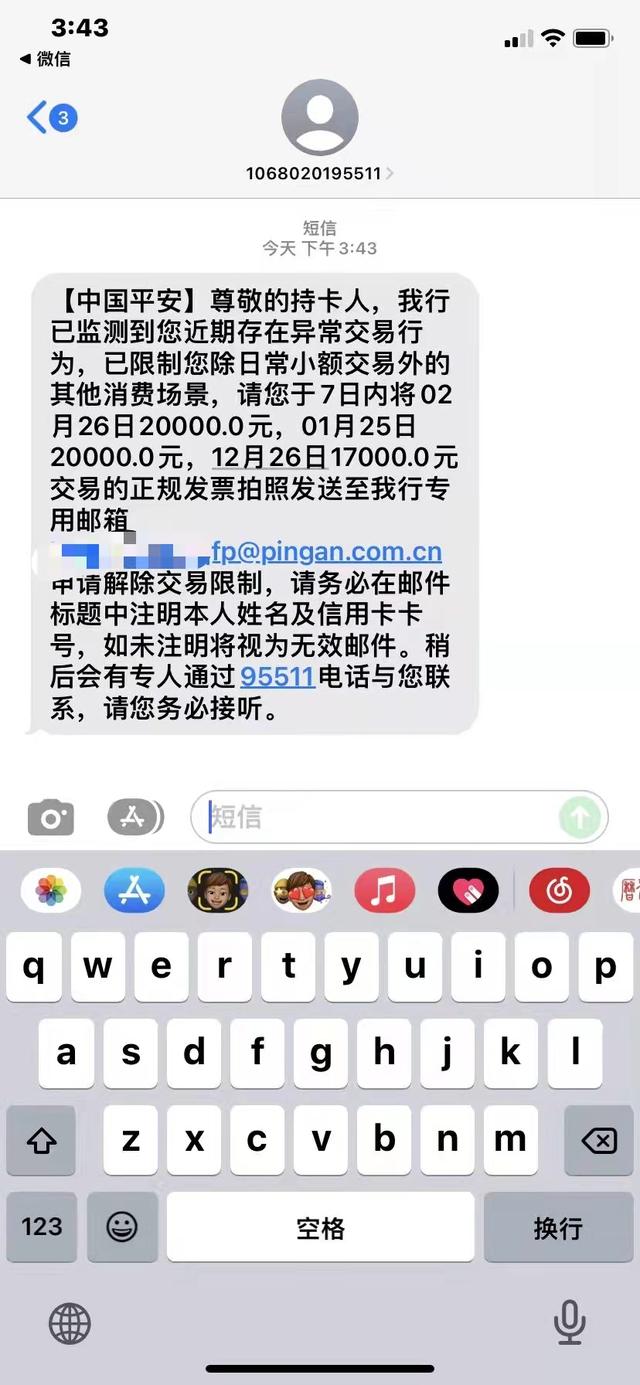Send the message with the arrow button
640x1385 pixels.
pos(580,818)
